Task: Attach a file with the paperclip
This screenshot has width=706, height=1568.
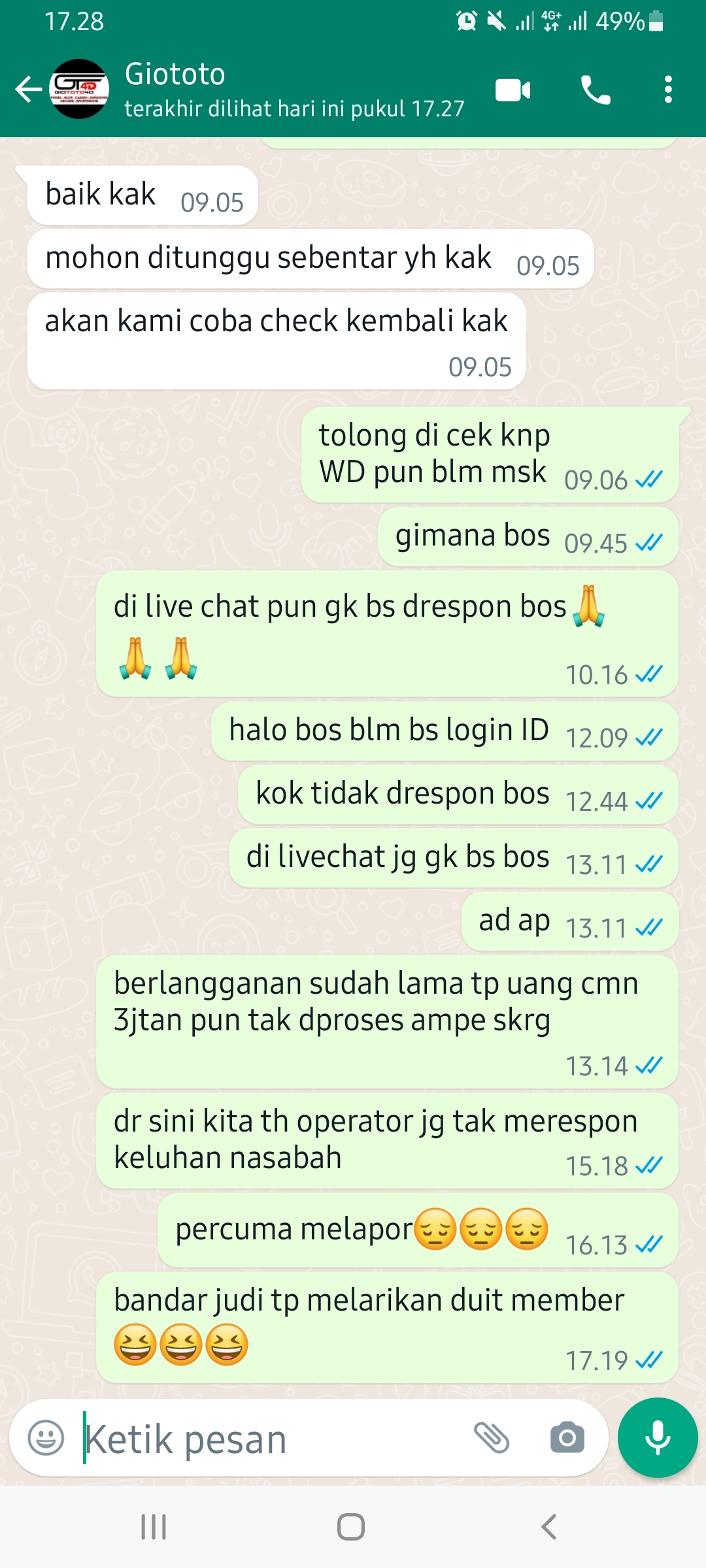Action: (492, 1438)
